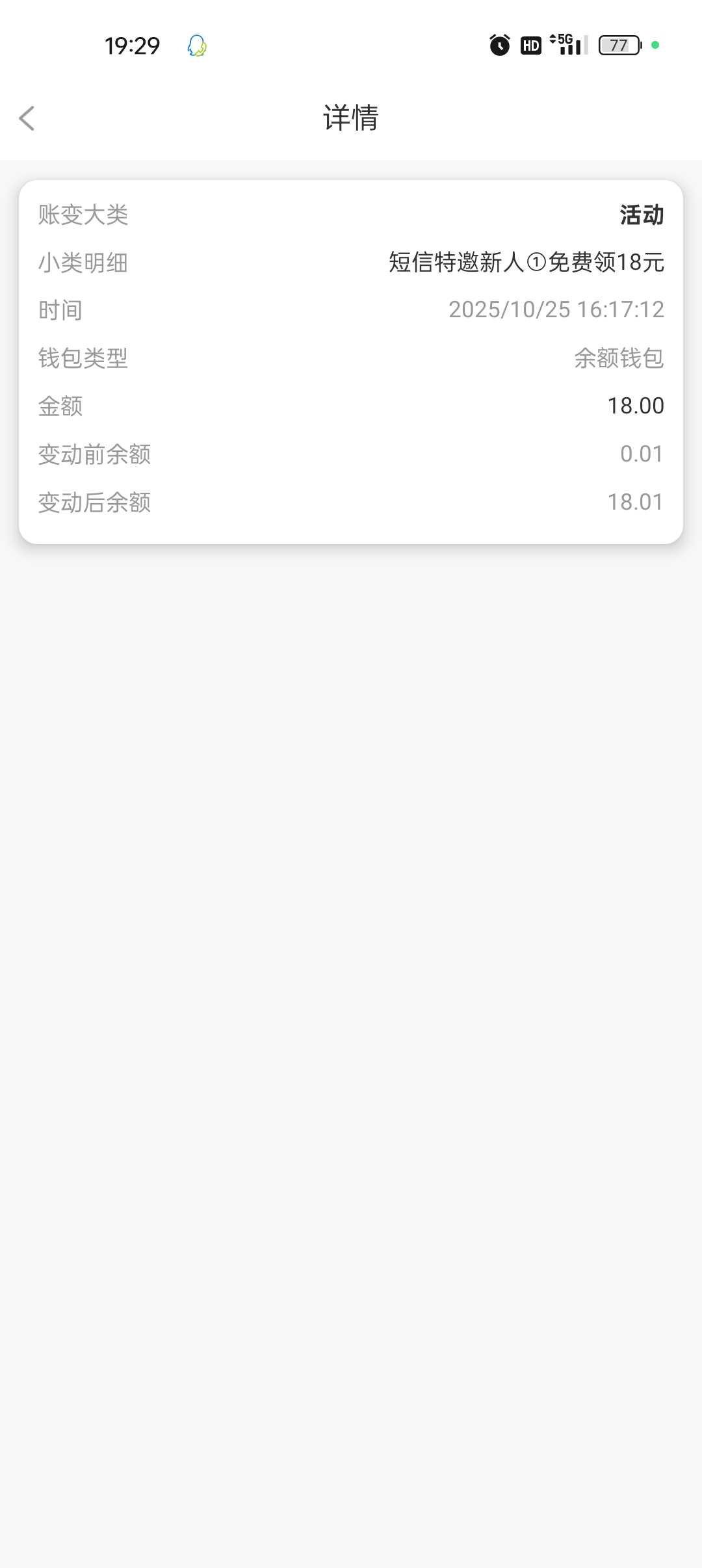Go back from the 详情 page

(27, 118)
